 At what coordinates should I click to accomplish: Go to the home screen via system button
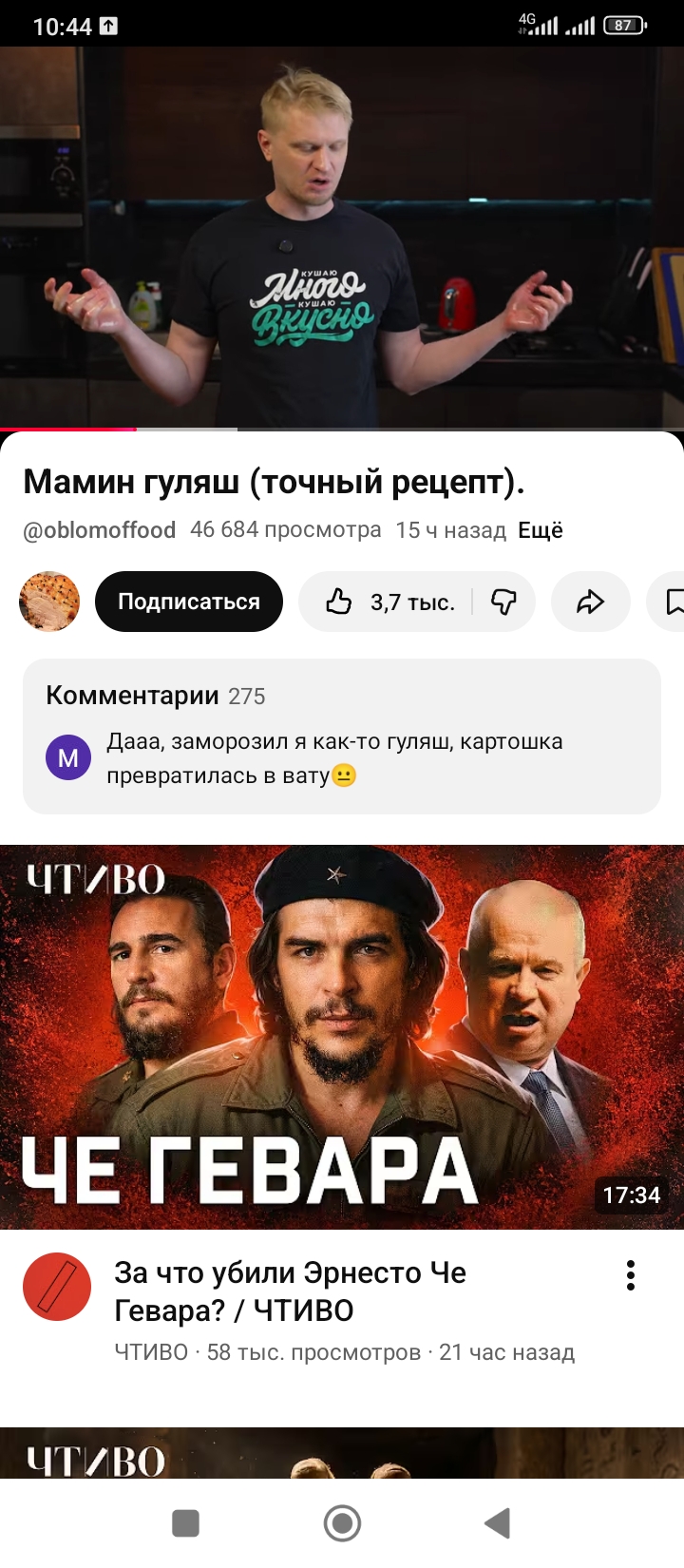pyautogui.click(x=342, y=1523)
